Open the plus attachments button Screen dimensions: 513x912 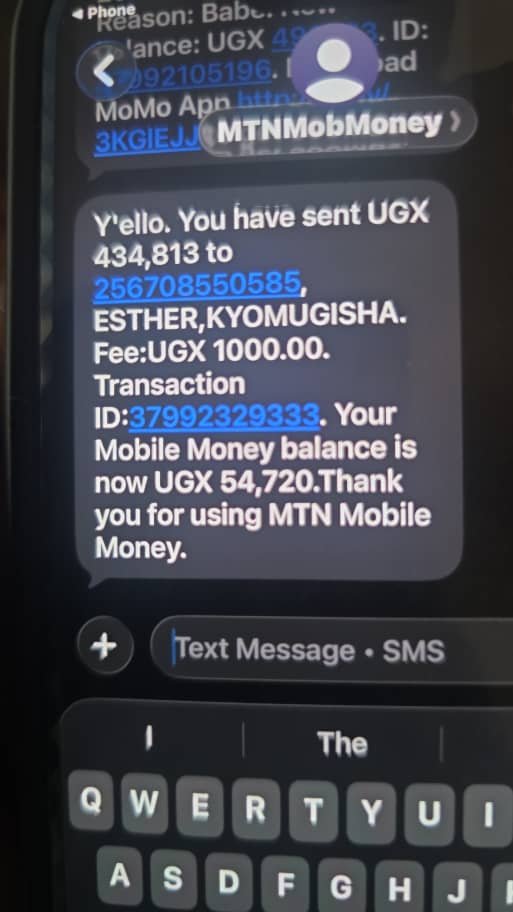click(x=105, y=646)
